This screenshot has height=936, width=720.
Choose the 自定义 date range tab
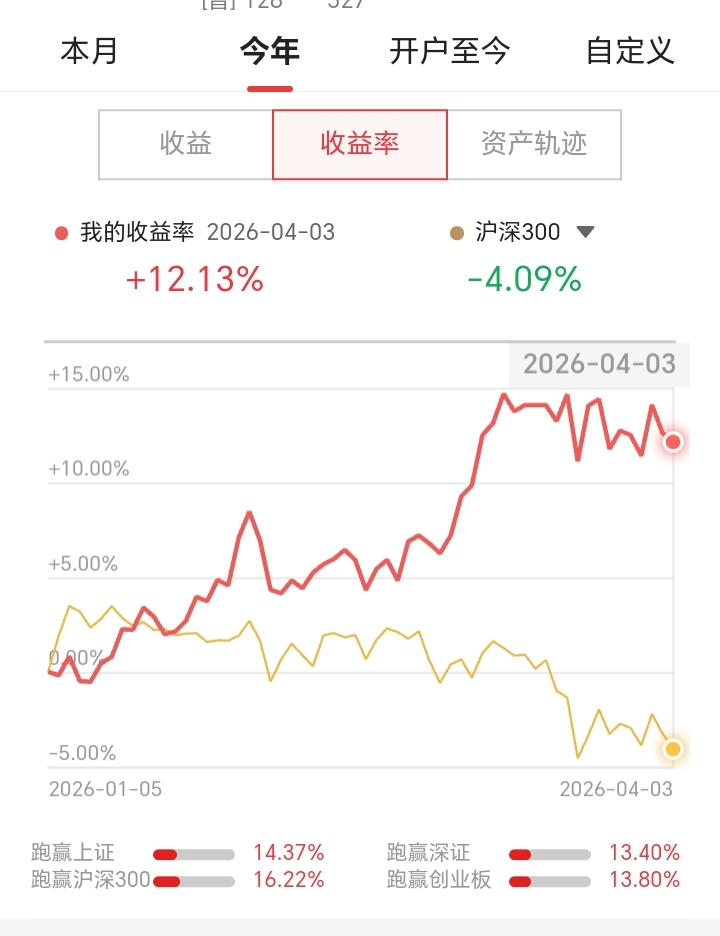(630, 51)
